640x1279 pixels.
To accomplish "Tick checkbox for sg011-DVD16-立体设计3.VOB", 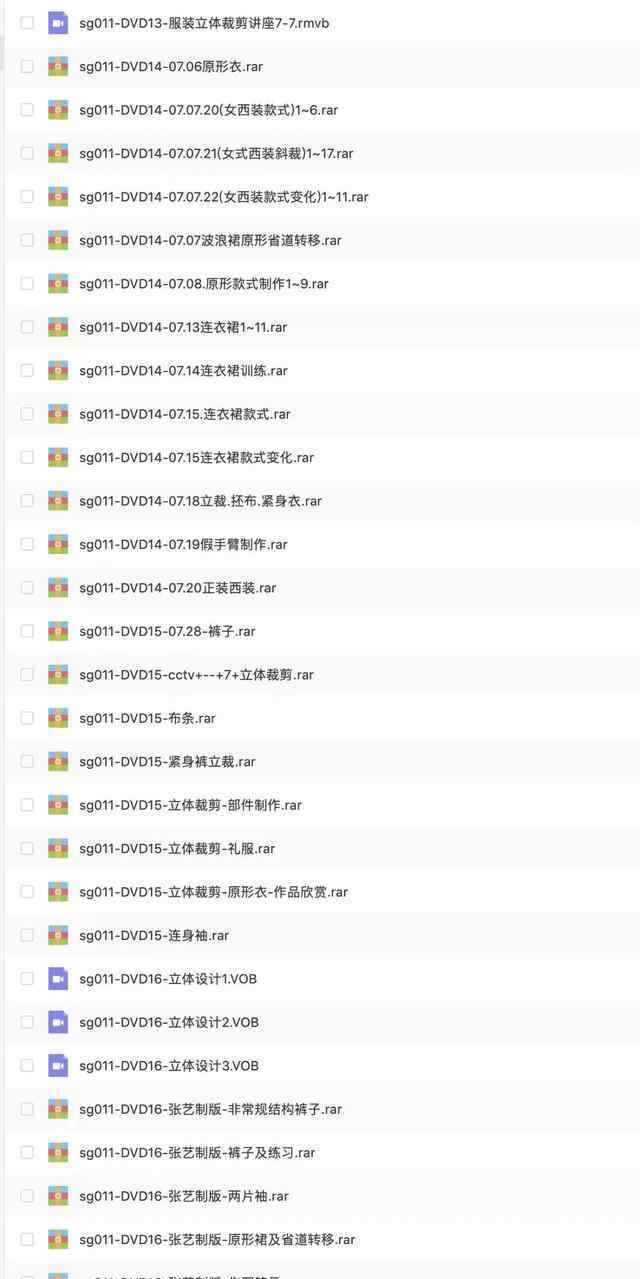I will pyautogui.click(x=27, y=1066).
